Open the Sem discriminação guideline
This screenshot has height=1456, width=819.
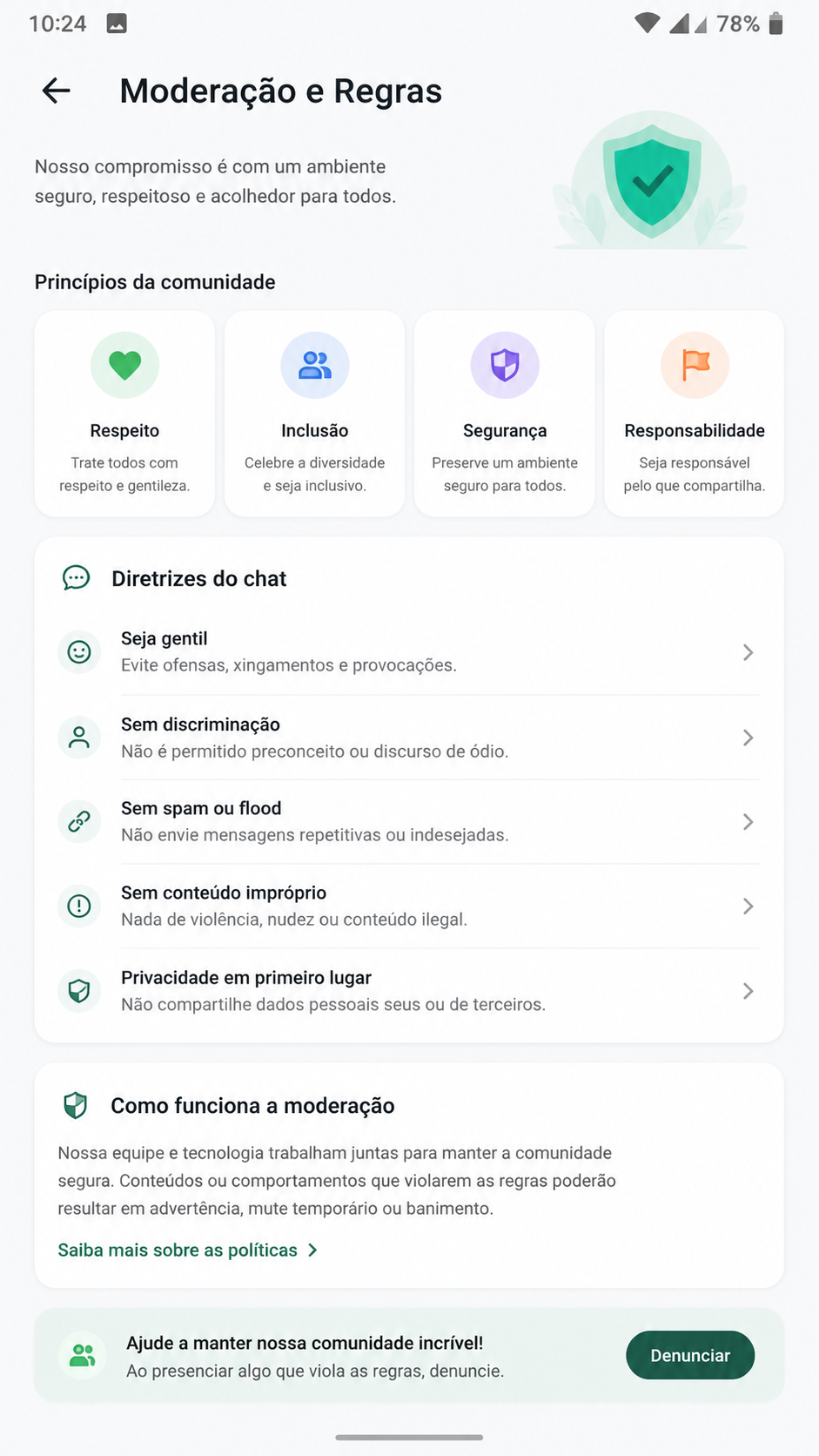point(409,738)
